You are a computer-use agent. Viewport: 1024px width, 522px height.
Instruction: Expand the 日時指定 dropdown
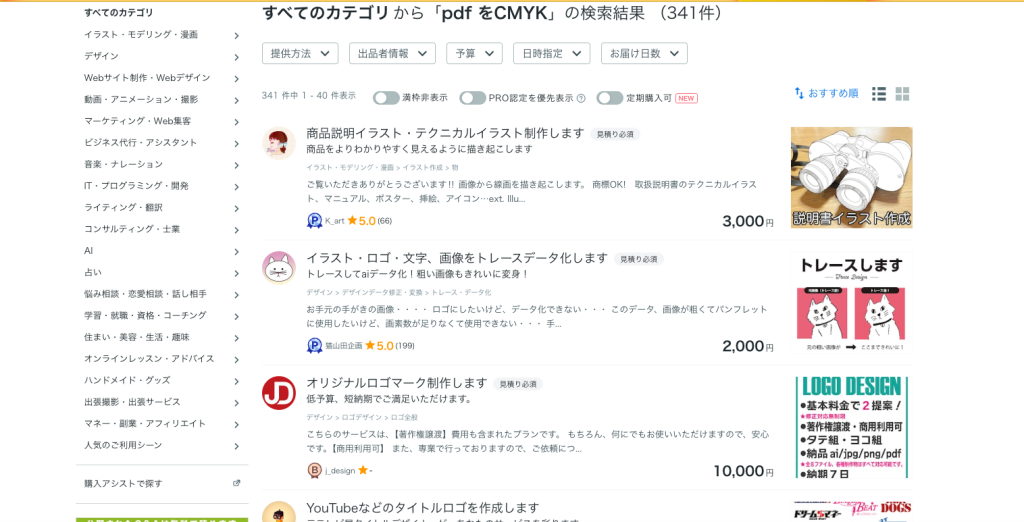coord(551,53)
